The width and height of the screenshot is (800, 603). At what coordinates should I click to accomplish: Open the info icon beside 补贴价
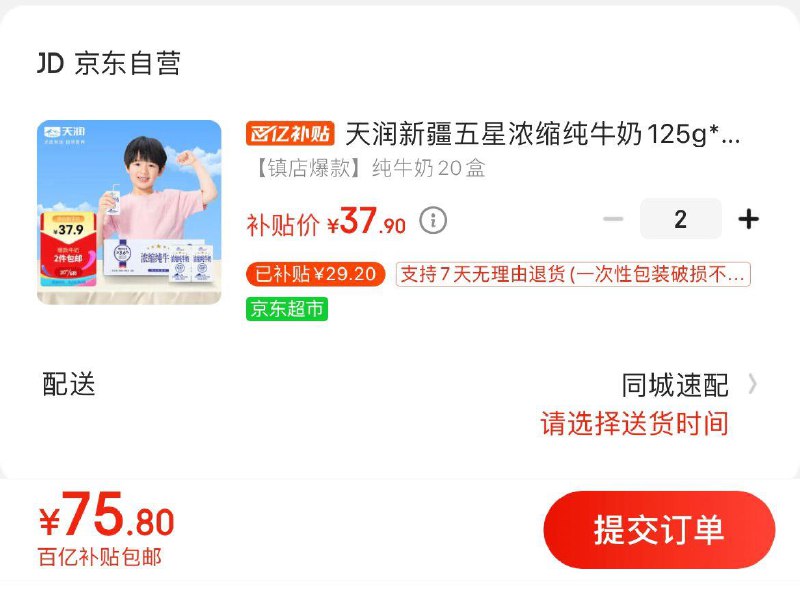433,220
